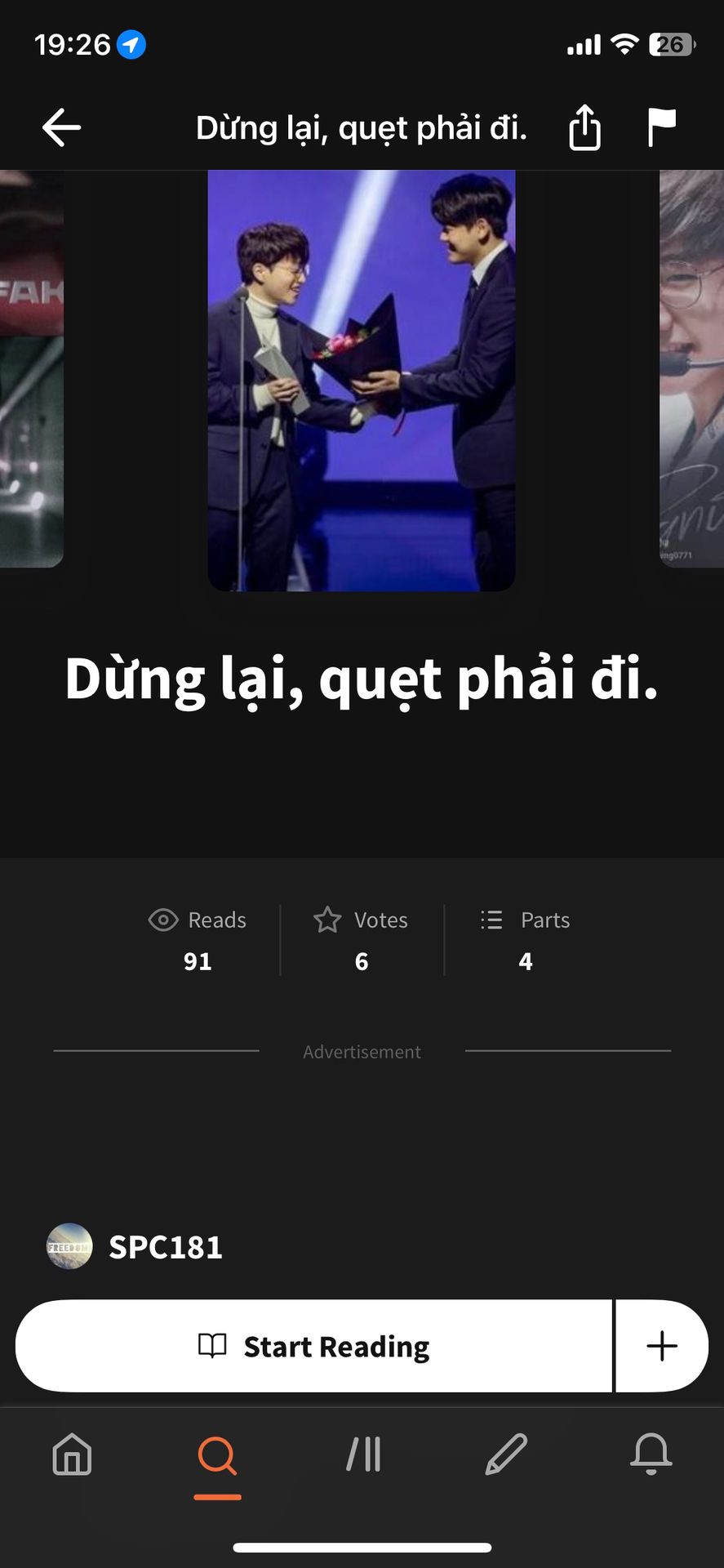
Task: Open the Write tab with pencil icon
Action: click(506, 1454)
